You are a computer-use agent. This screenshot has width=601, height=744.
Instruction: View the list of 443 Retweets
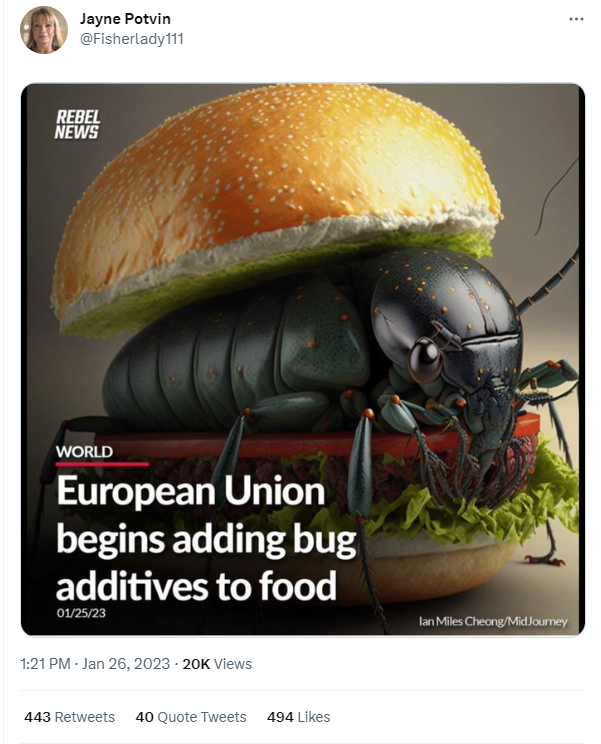coord(69,717)
